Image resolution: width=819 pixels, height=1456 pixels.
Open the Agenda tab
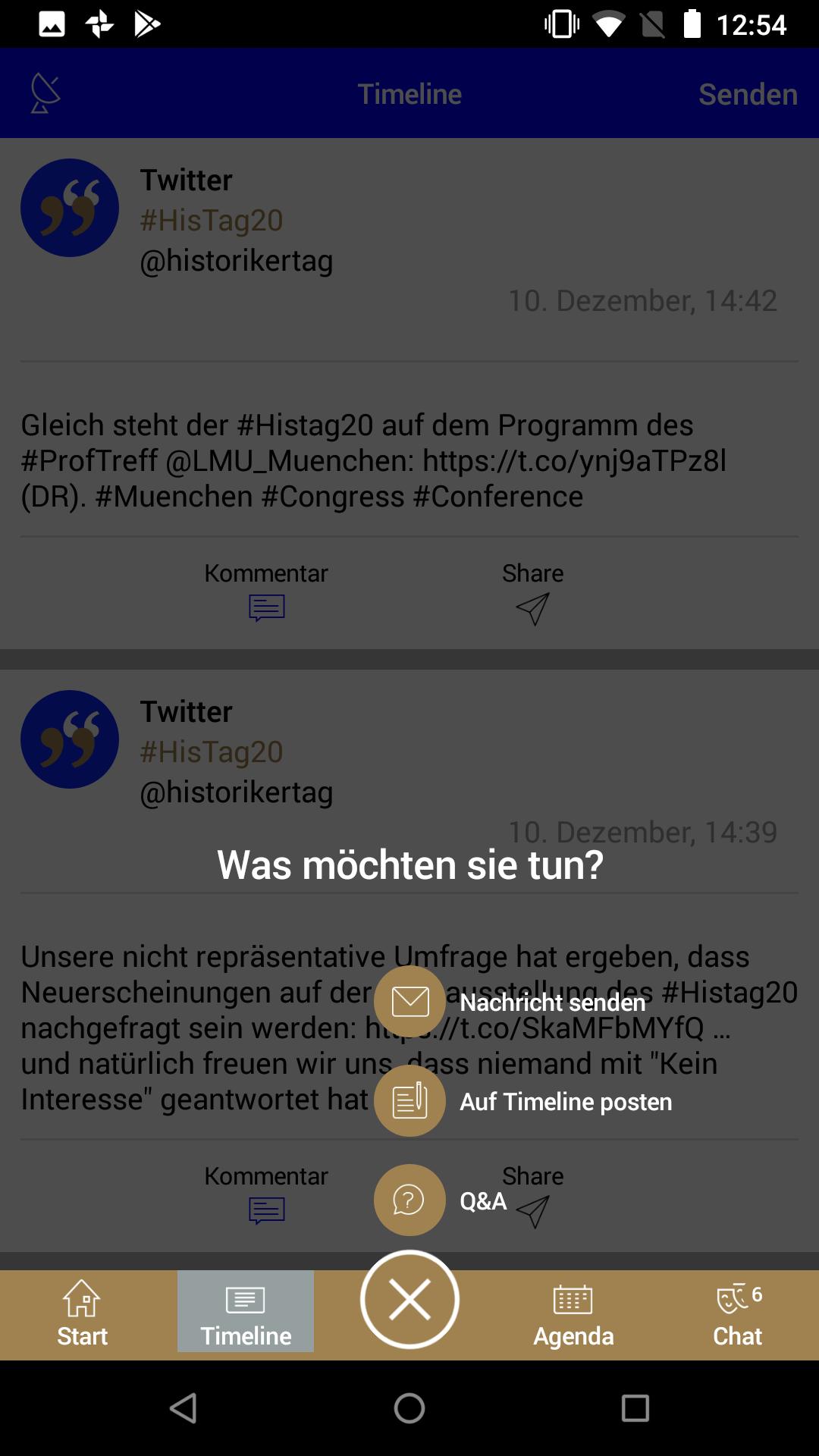(573, 1313)
